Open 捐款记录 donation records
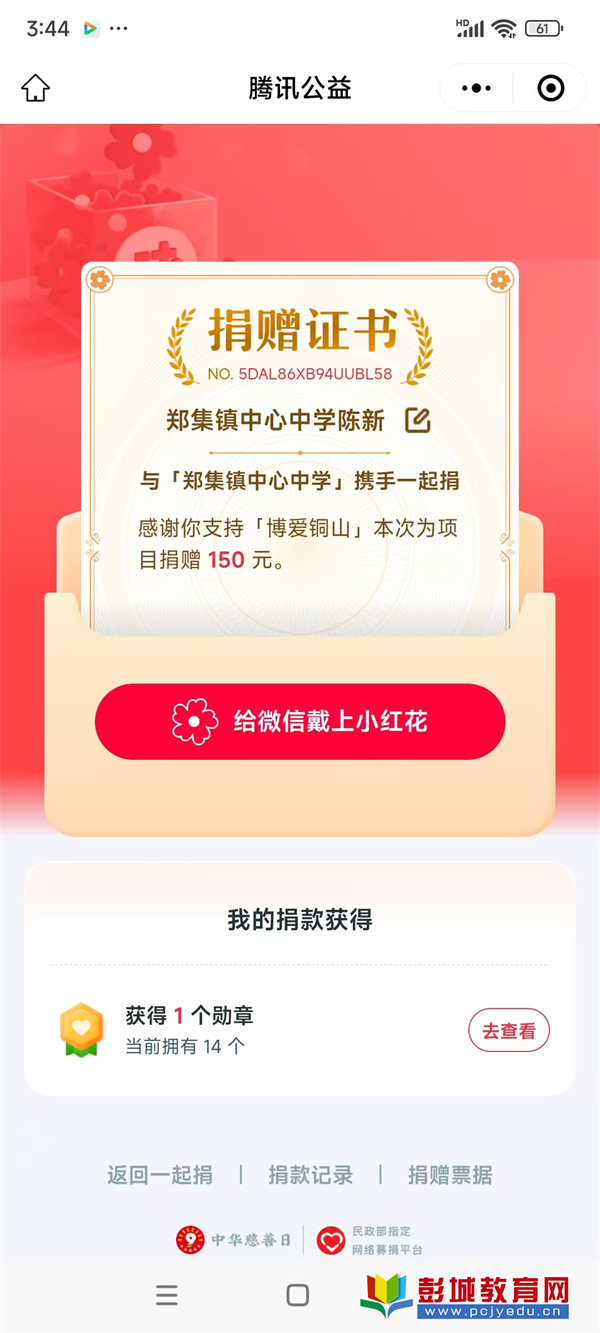600x1333 pixels. (310, 1175)
